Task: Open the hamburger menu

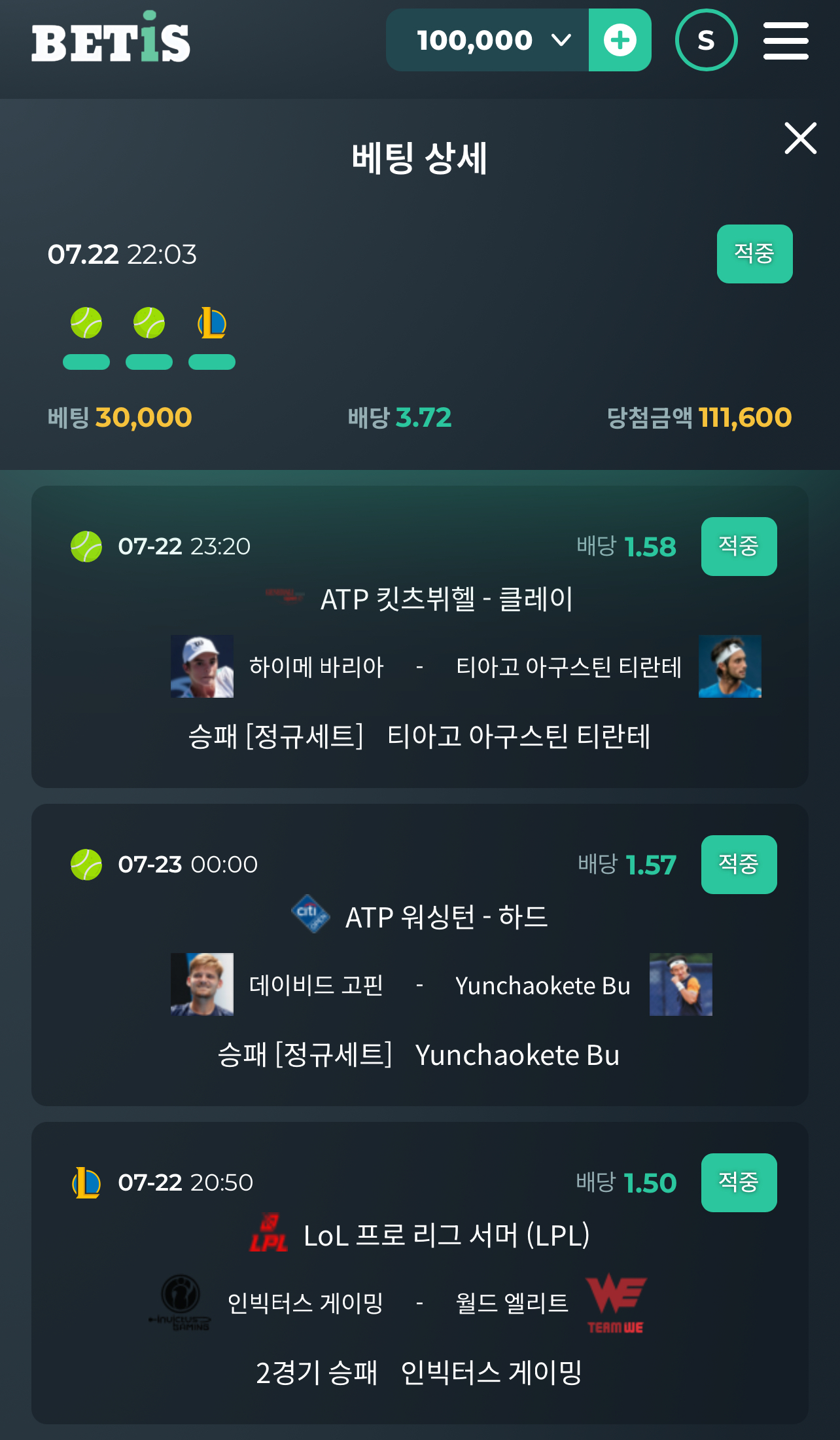Action: click(x=786, y=41)
